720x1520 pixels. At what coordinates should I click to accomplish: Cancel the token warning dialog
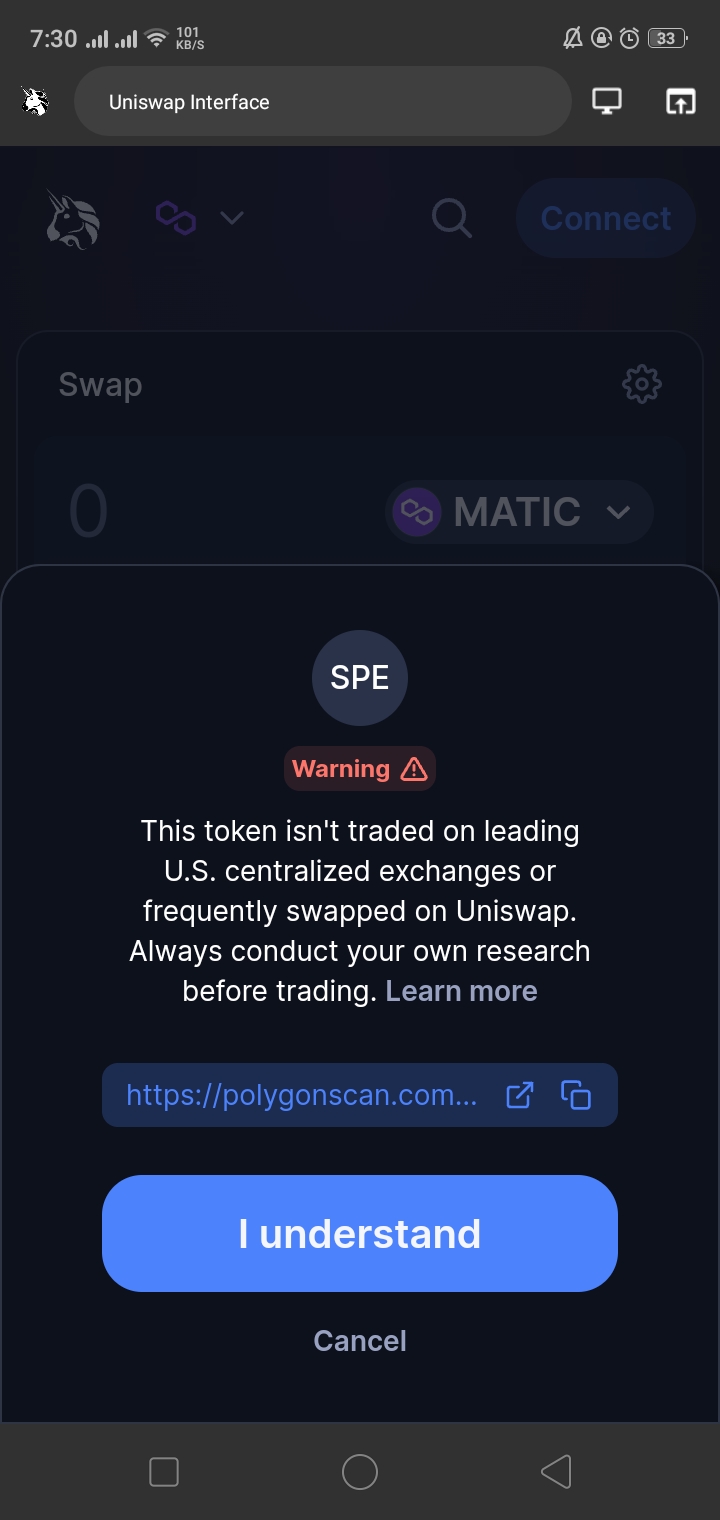coord(360,1340)
